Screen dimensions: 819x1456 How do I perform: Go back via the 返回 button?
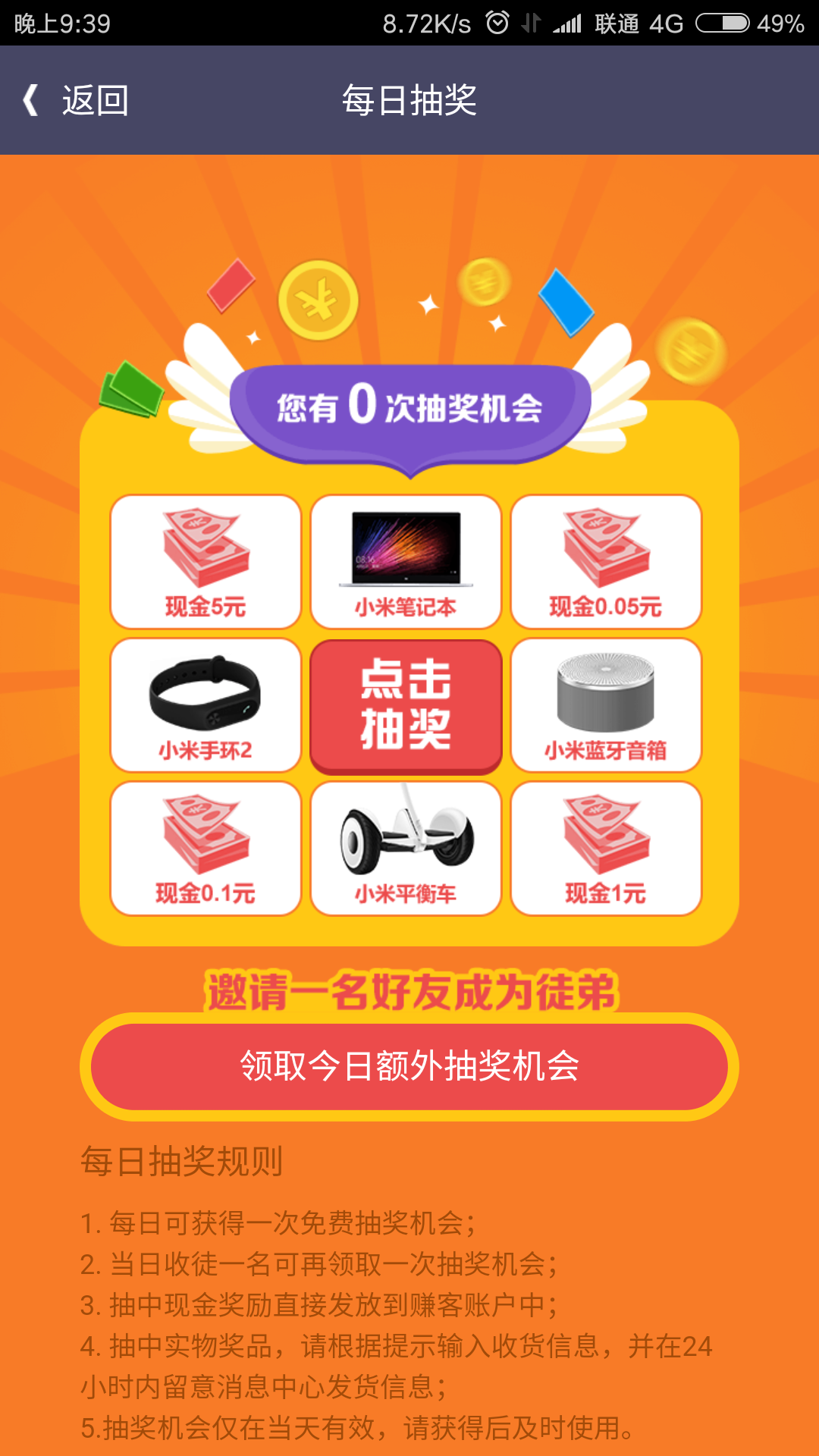[x=76, y=100]
